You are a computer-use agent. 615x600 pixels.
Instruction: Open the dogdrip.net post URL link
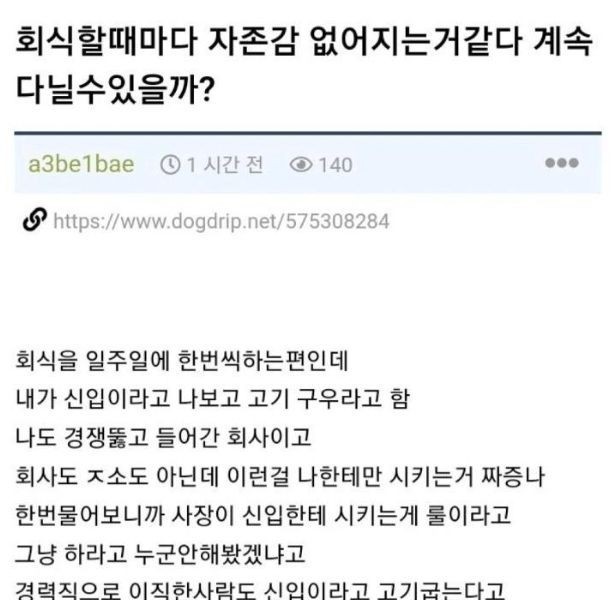coord(219,221)
